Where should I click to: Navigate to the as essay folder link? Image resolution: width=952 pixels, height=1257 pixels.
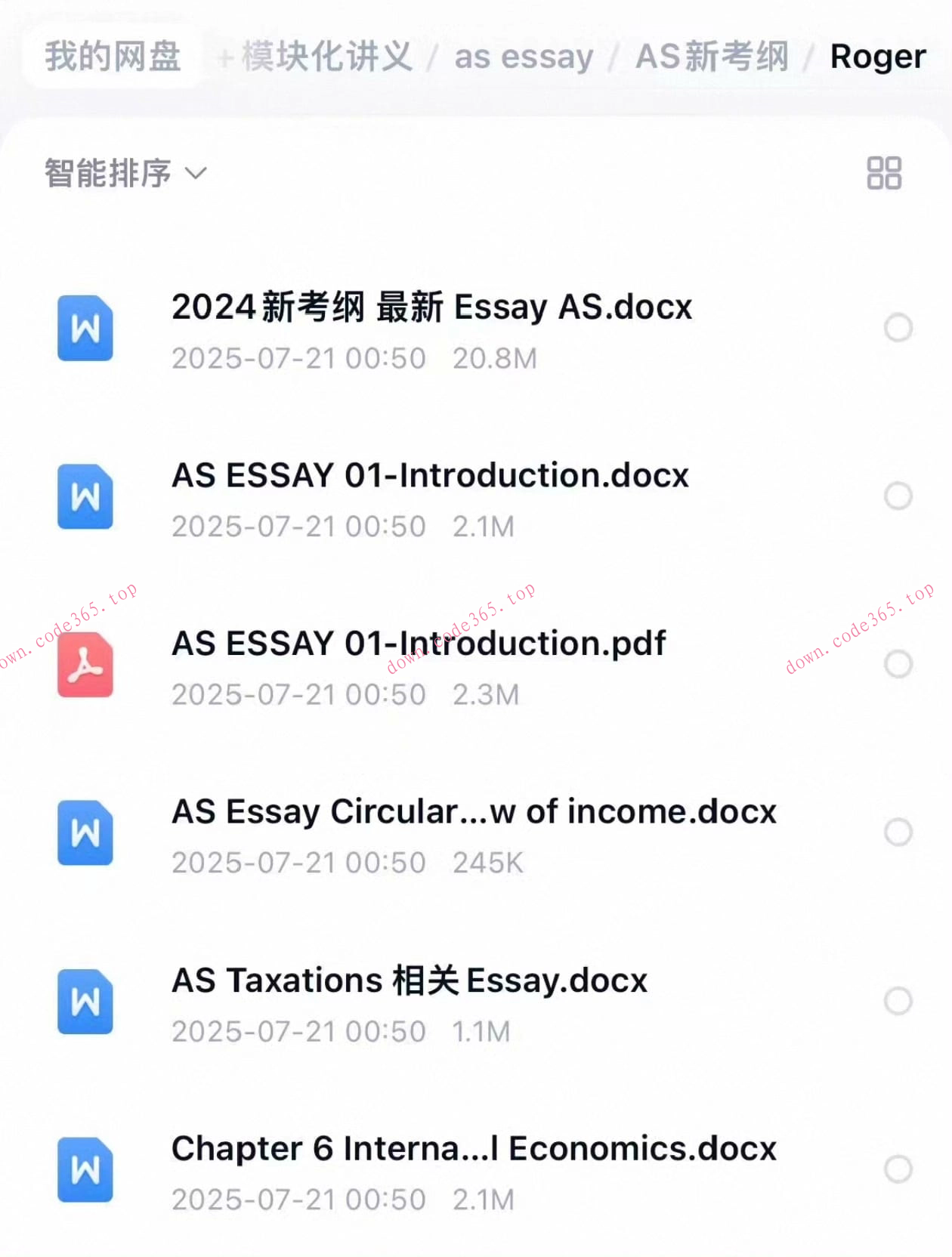click(x=524, y=57)
